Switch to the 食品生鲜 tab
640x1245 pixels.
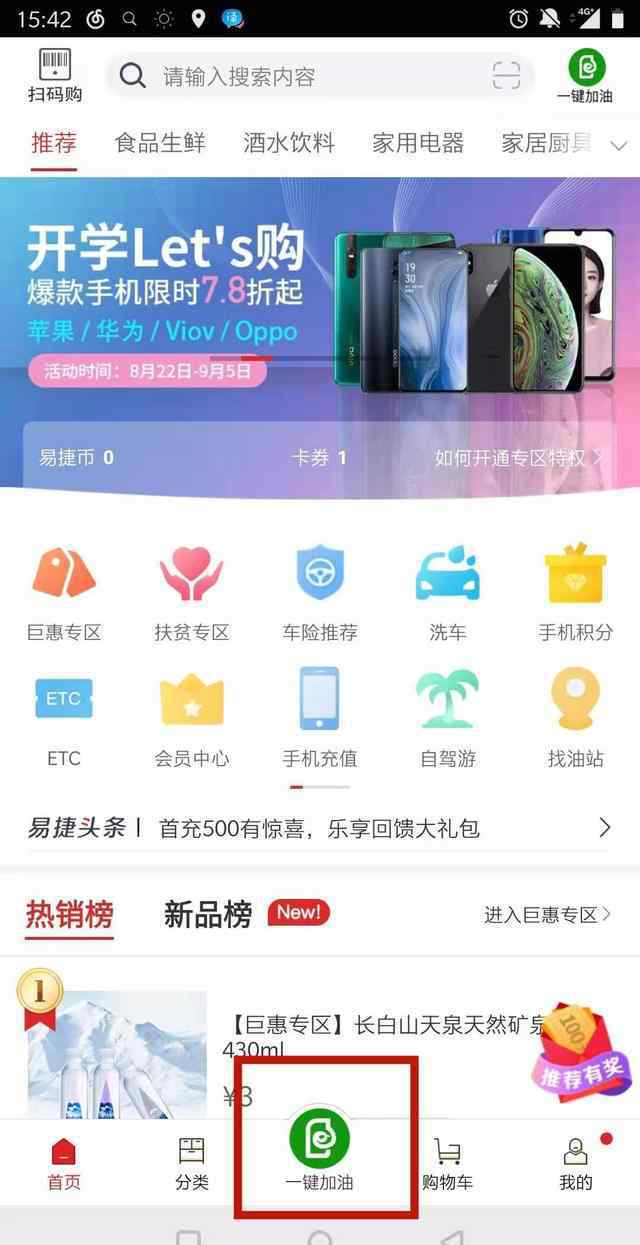coord(160,143)
